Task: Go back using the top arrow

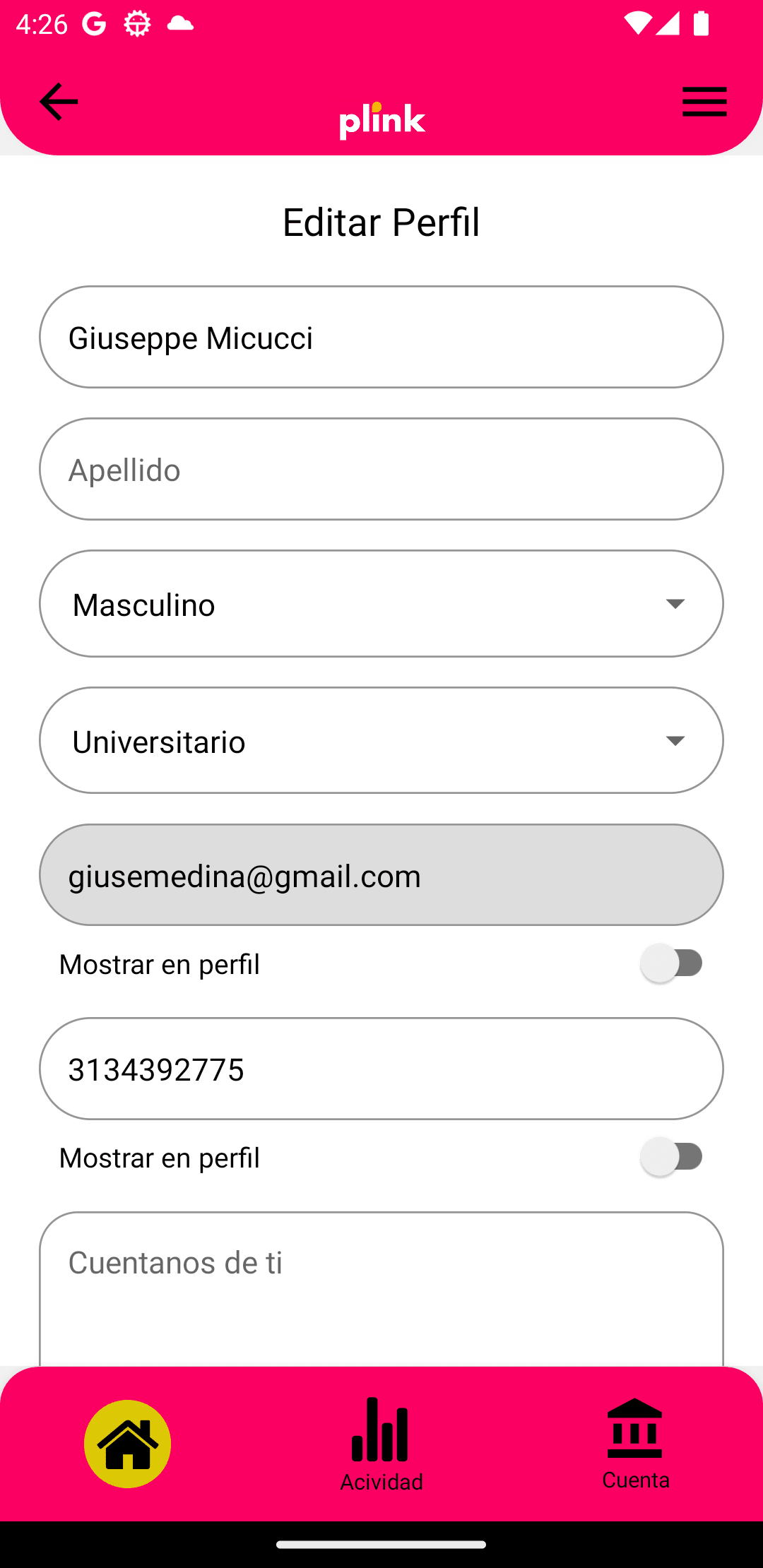Action: (x=59, y=102)
